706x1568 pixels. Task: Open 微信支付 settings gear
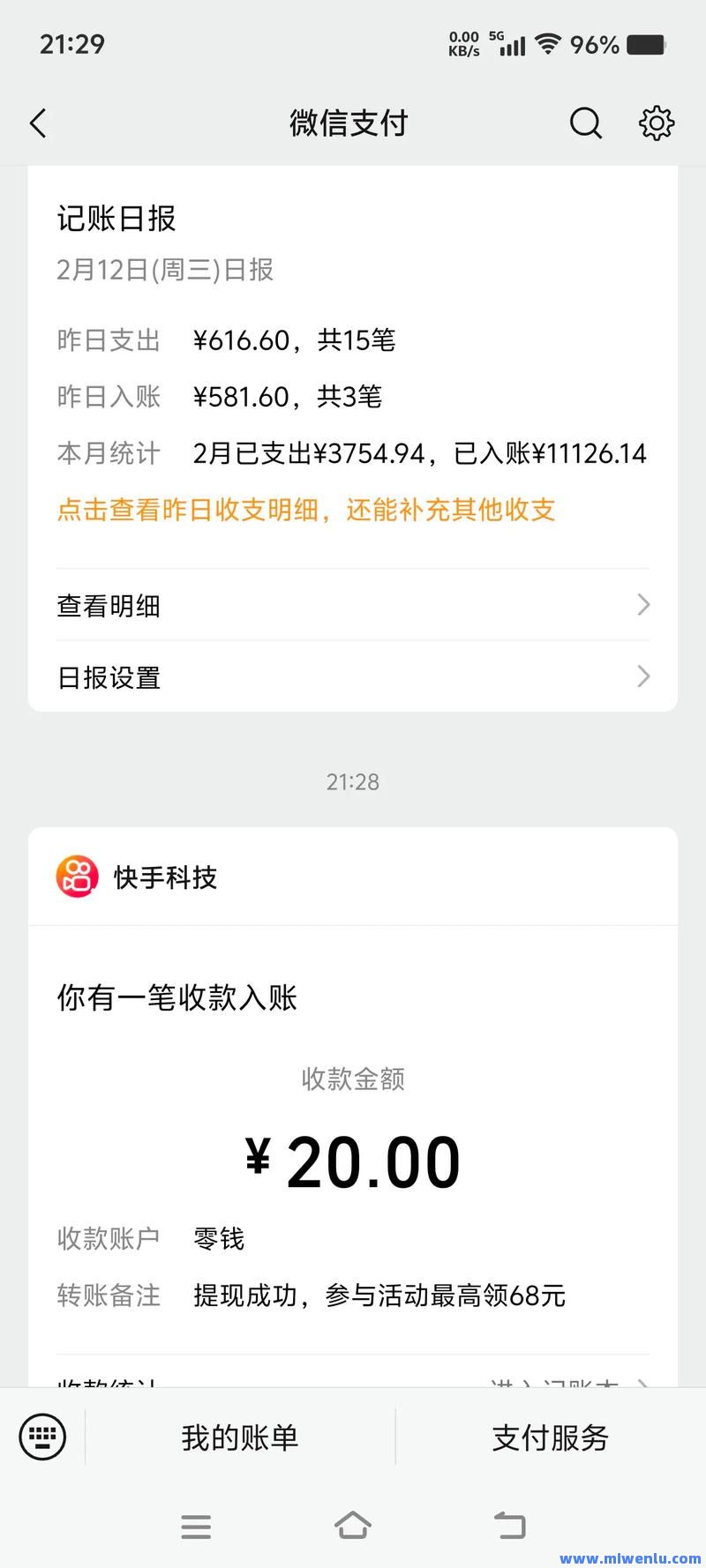tap(656, 123)
